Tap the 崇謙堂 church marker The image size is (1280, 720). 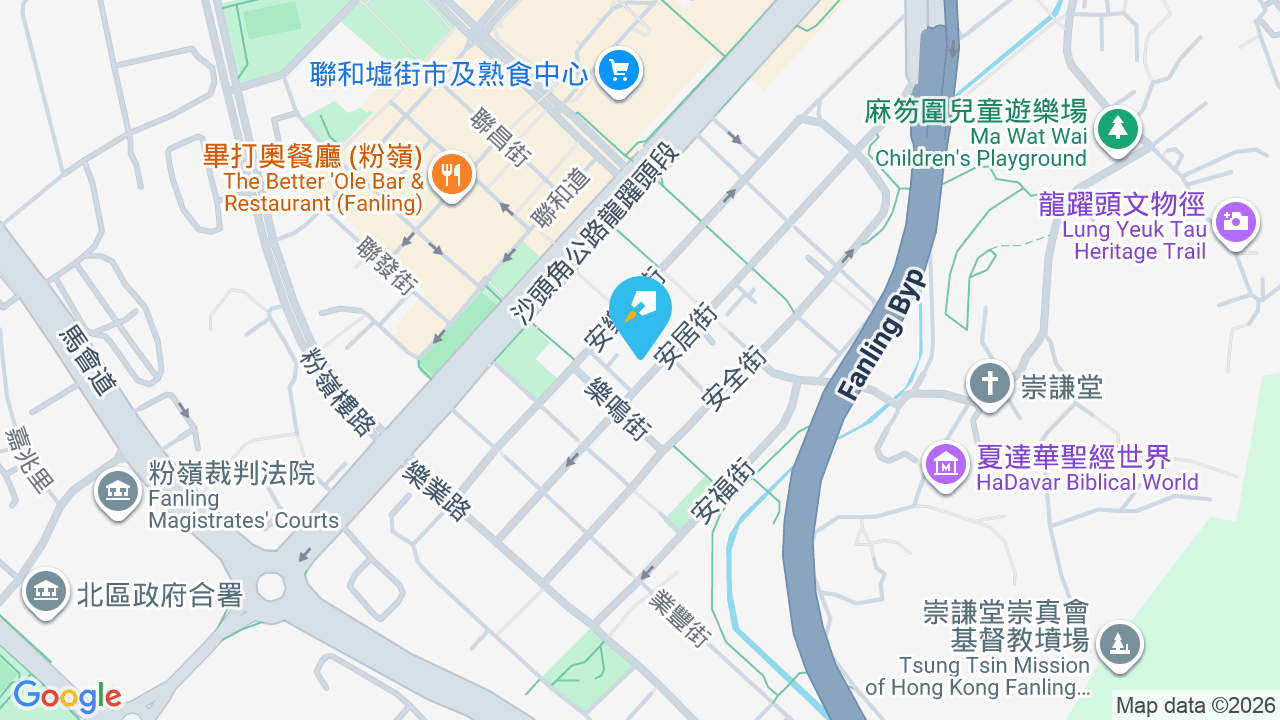click(990, 385)
